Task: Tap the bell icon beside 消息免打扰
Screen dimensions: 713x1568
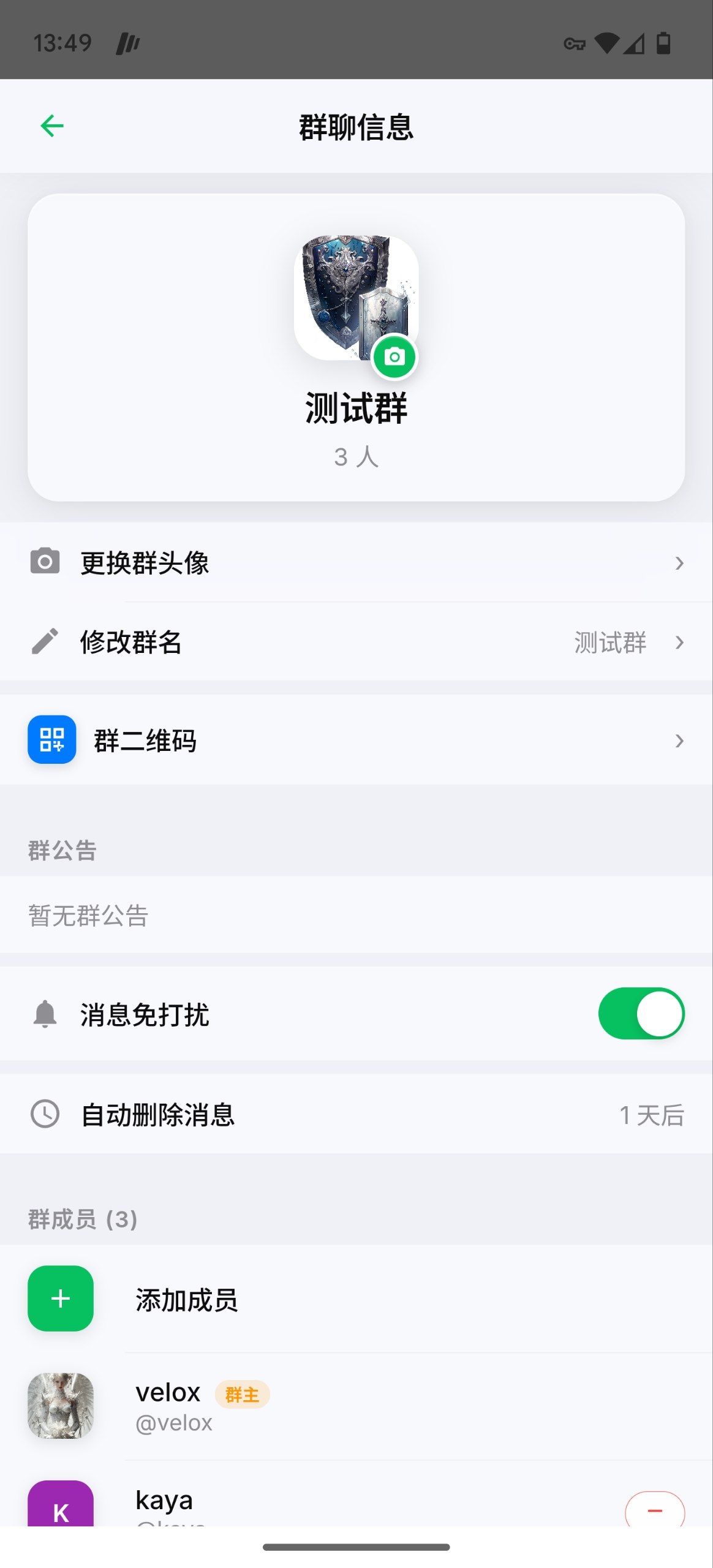Action: 43,1013
